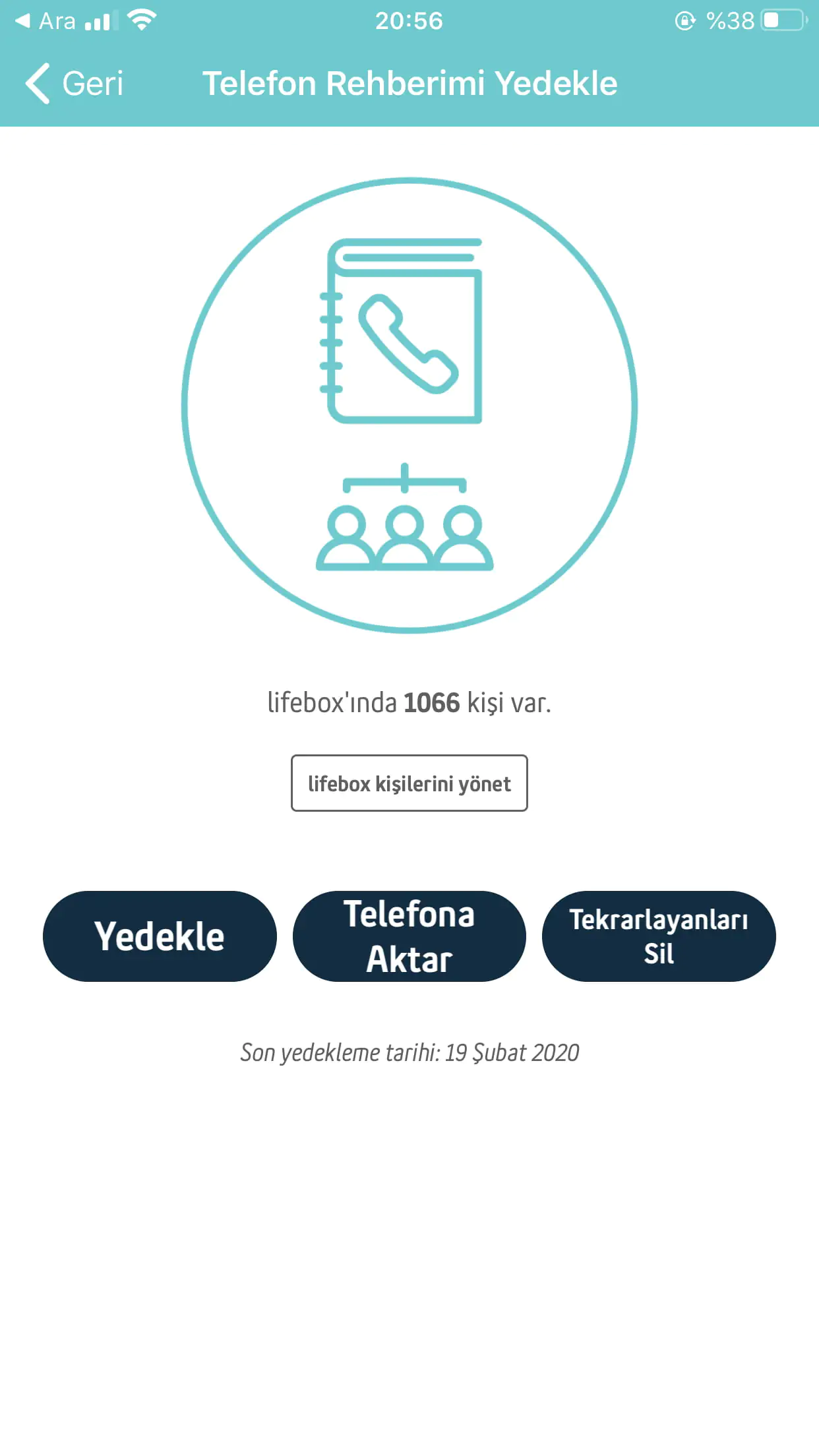Viewport: 819px width, 1456px height.
Task: Tap Yedekle to back up contacts
Action: 160,936
